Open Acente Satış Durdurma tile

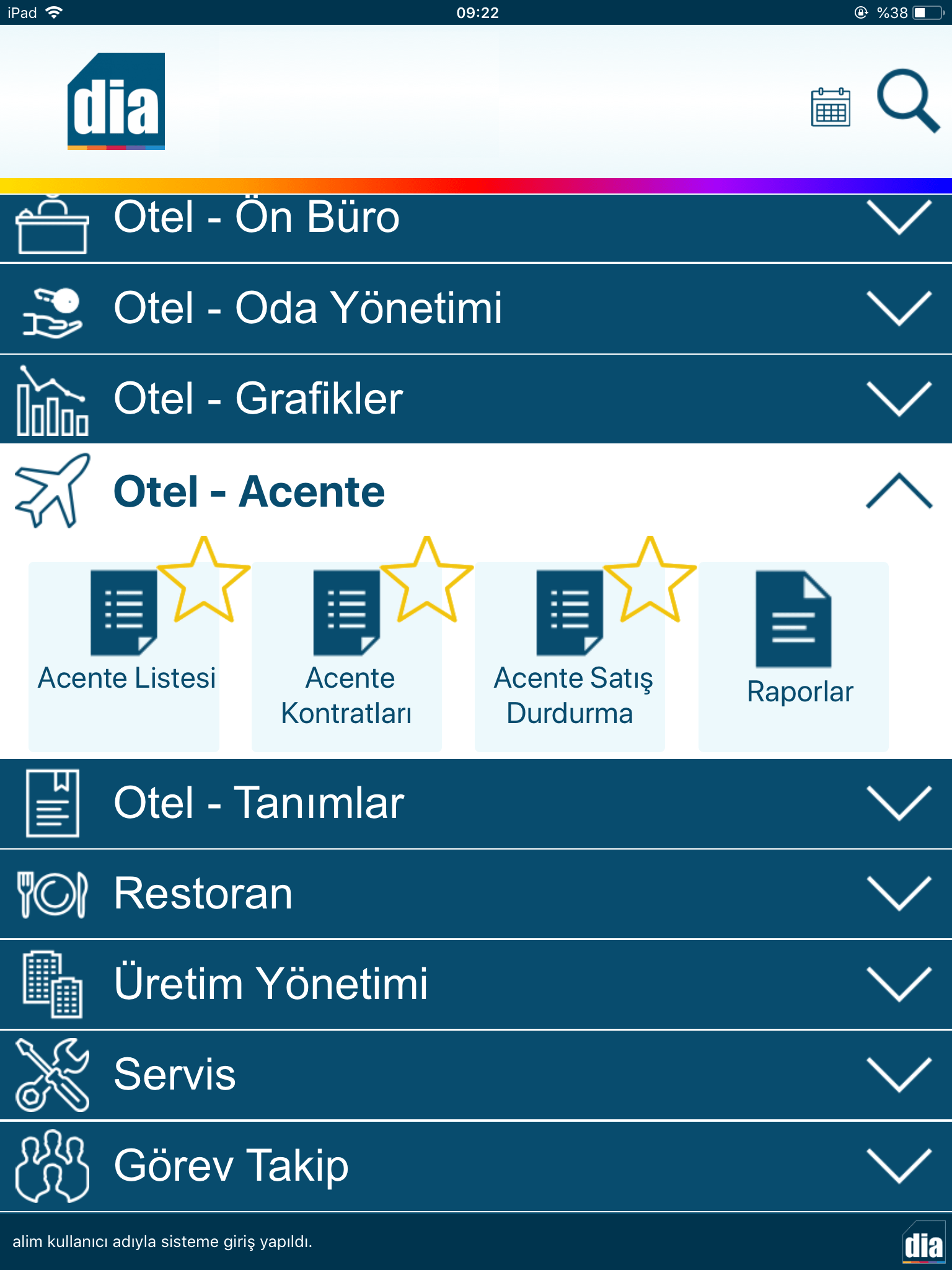point(570,657)
